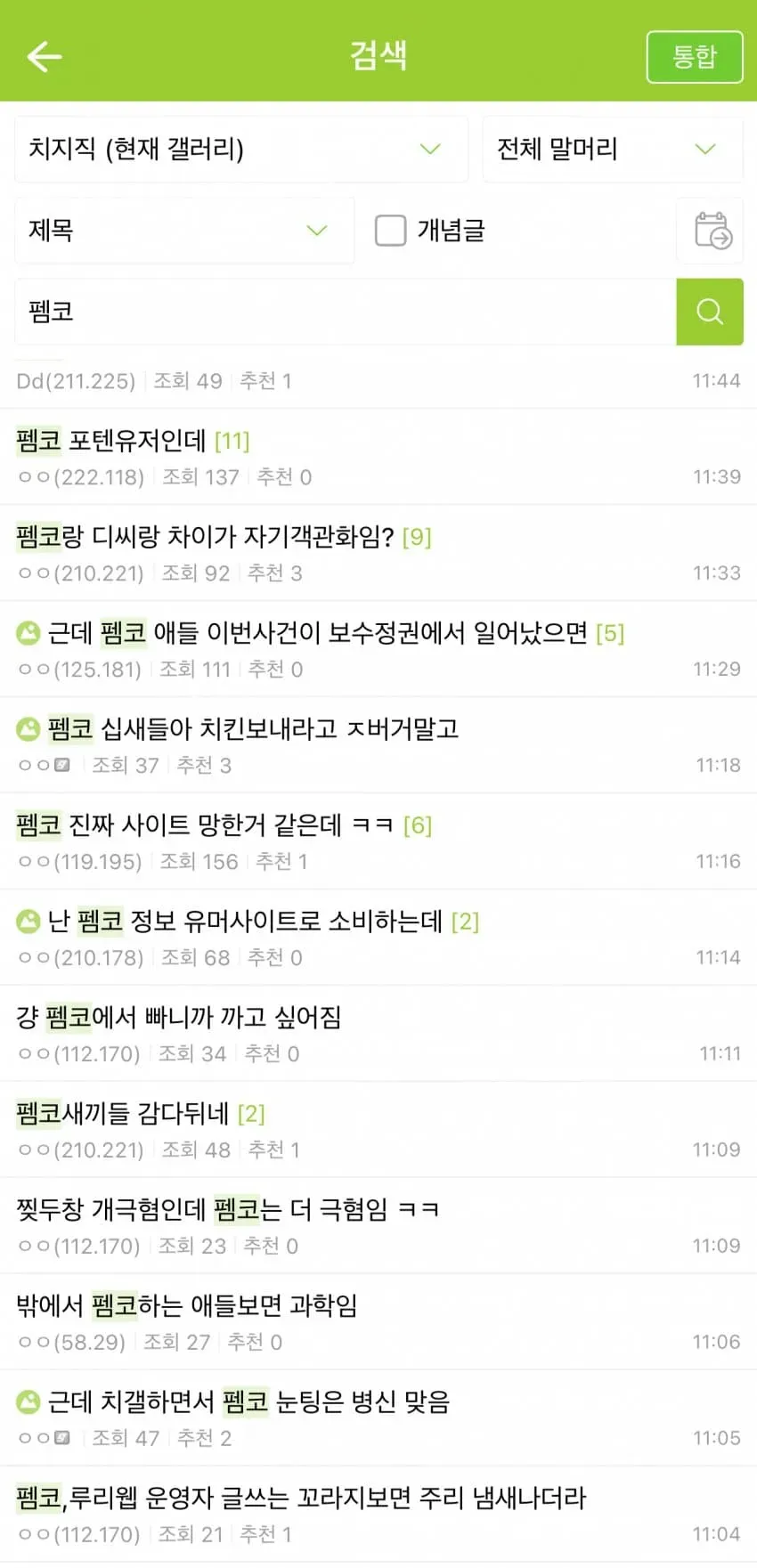Screen dimensions: 757x1568
Task: Open post 펨코,루리웹 운영자 글쓰는 꼬라지보면
Action: (378, 1515)
